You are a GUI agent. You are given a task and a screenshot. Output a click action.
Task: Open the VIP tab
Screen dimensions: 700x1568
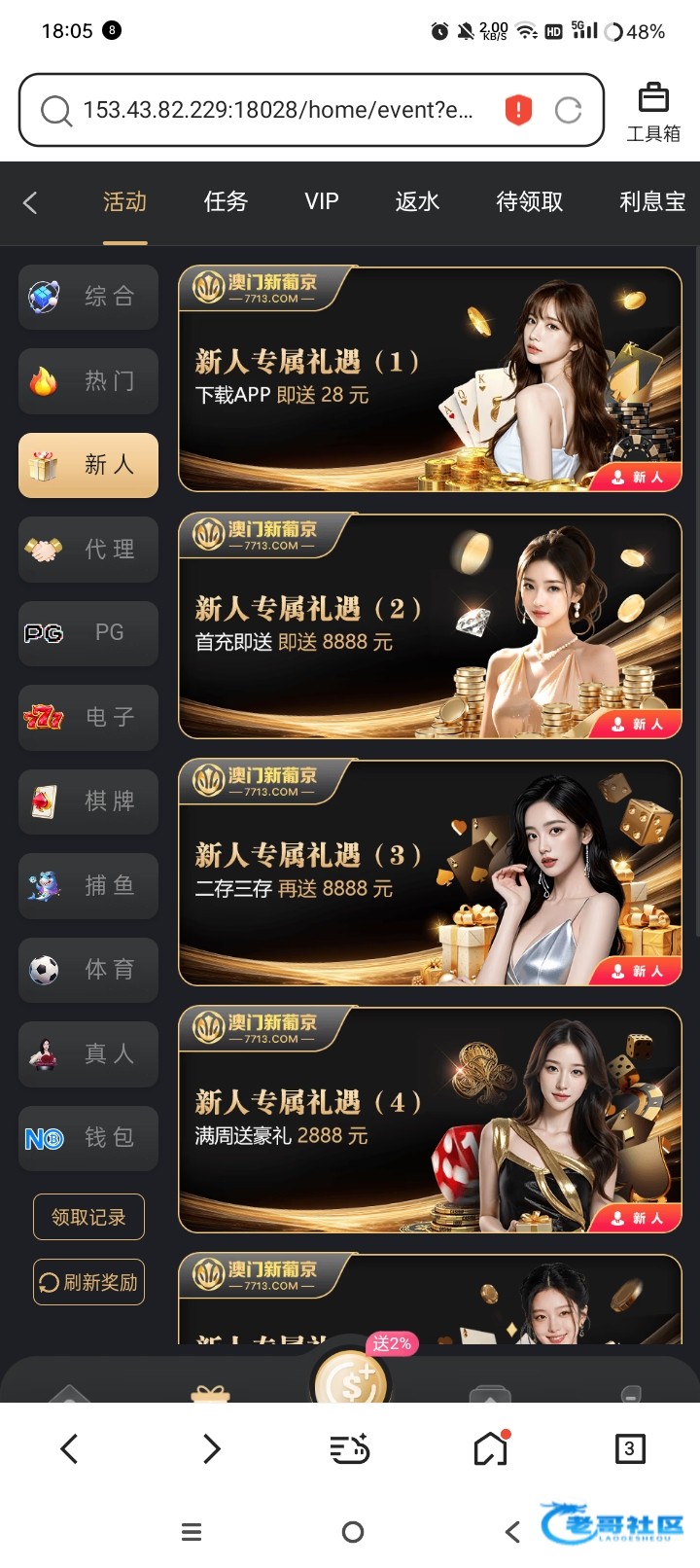pos(322,201)
